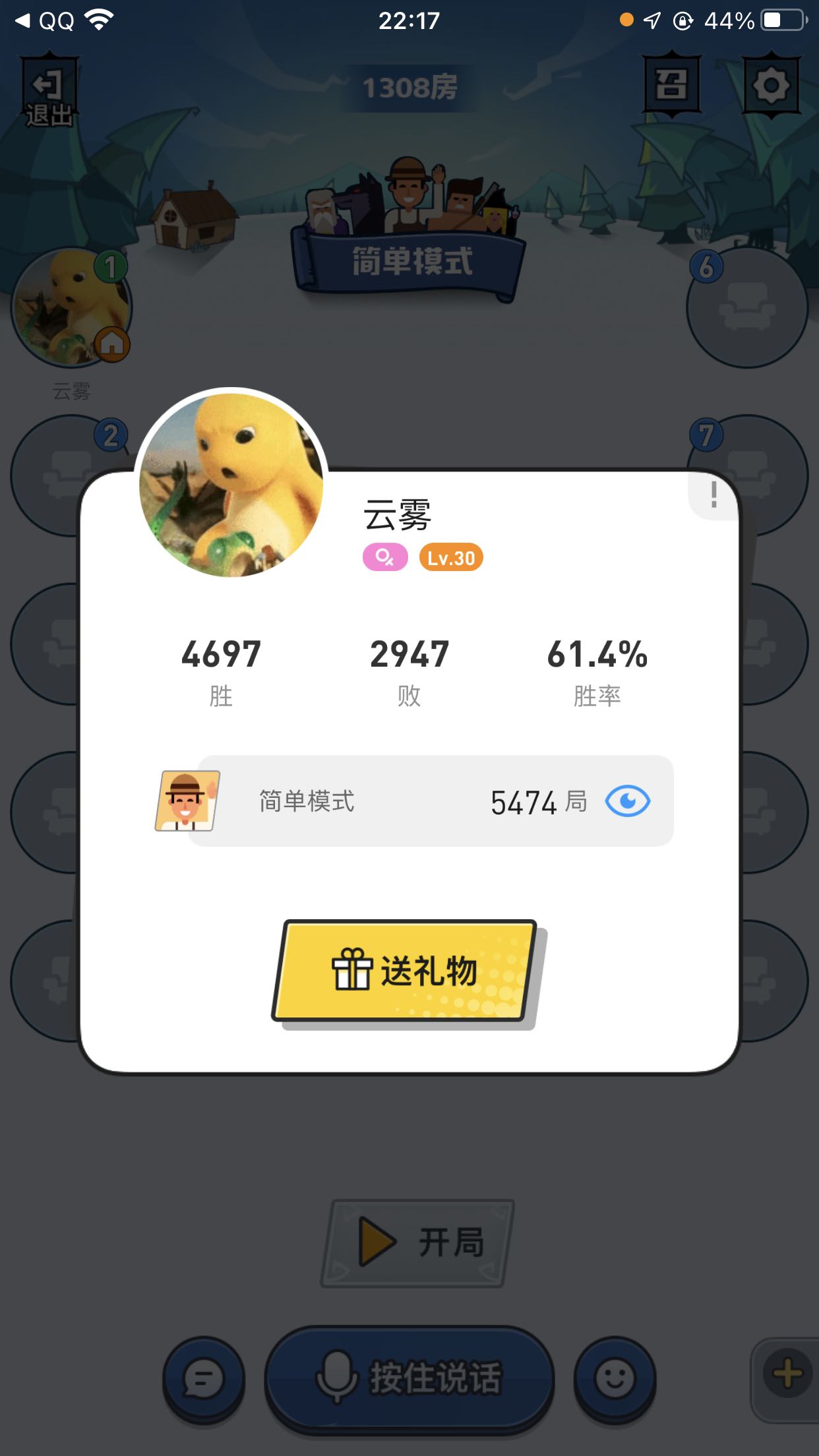Screen dimensions: 819x1456
Task: Tap the 退出 exit button
Action: pos(49,92)
